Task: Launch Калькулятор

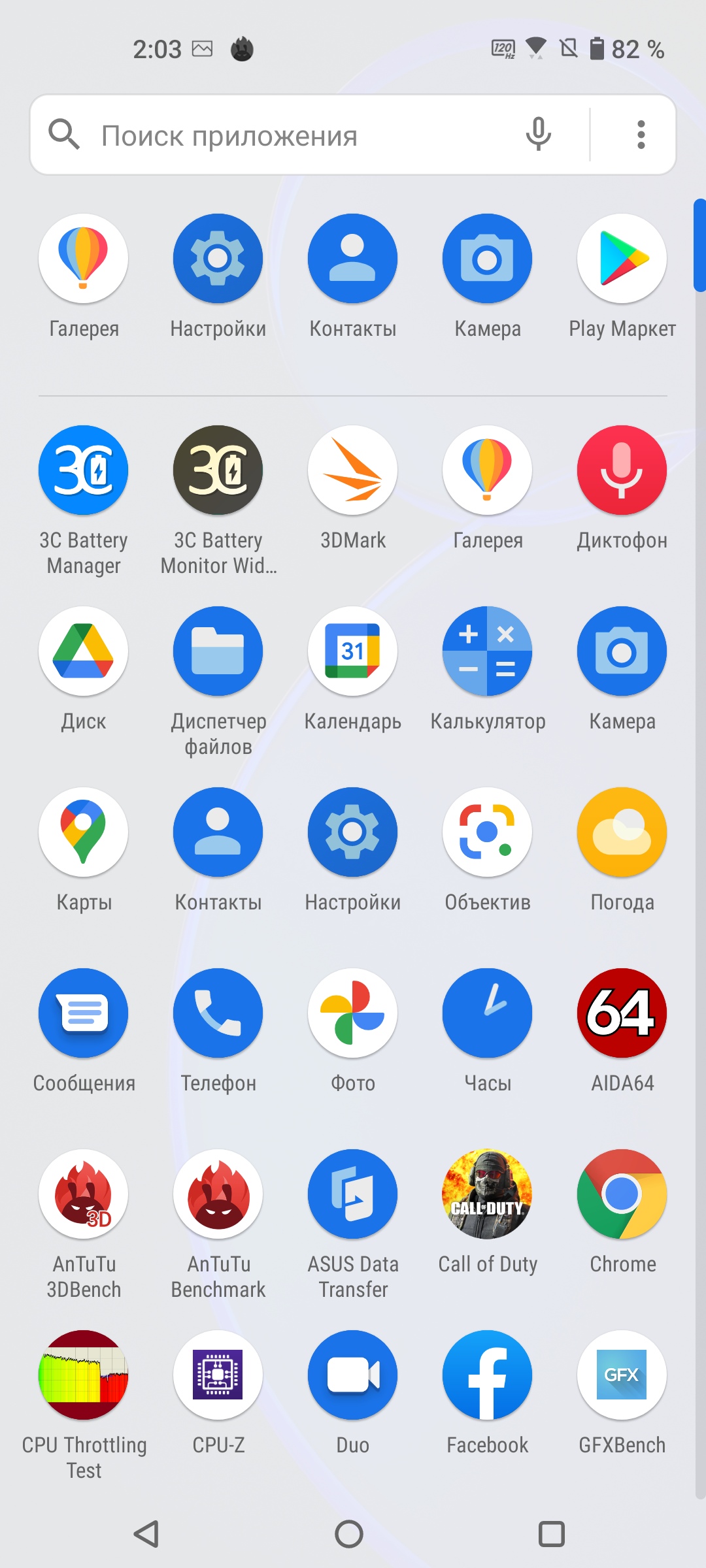Action: 488,651
